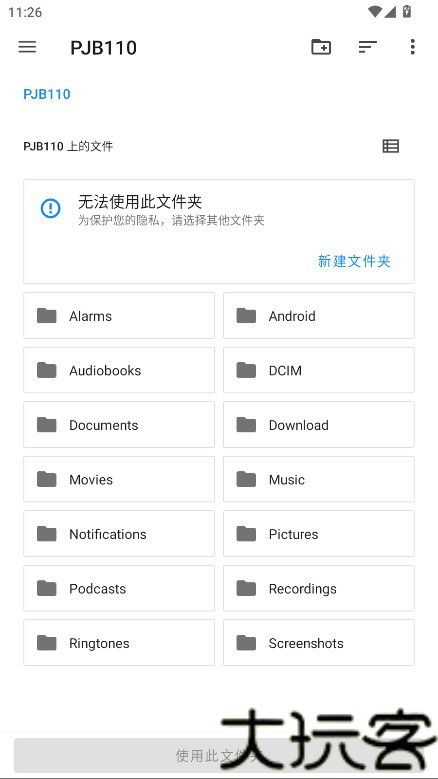This screenshot has height=779, width=438.
Task: Switch to list view layout
Action: pyautogui.click(x=390, y=146)
